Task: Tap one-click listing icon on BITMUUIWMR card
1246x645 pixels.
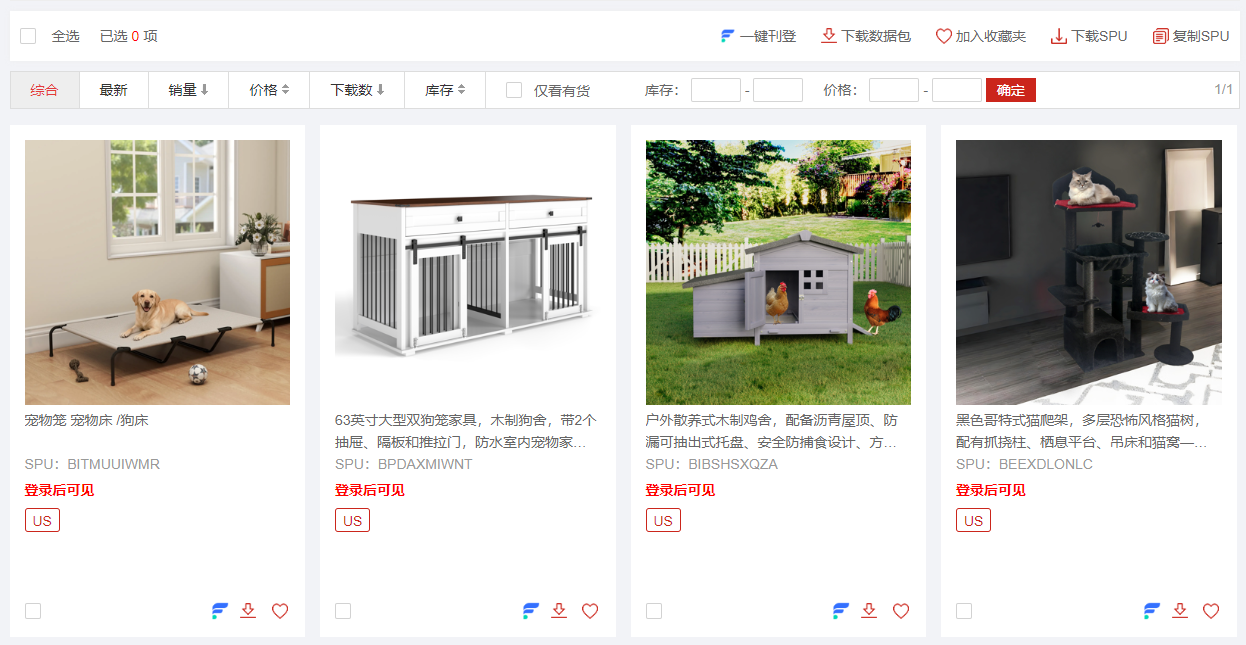Action: (220, 611)
